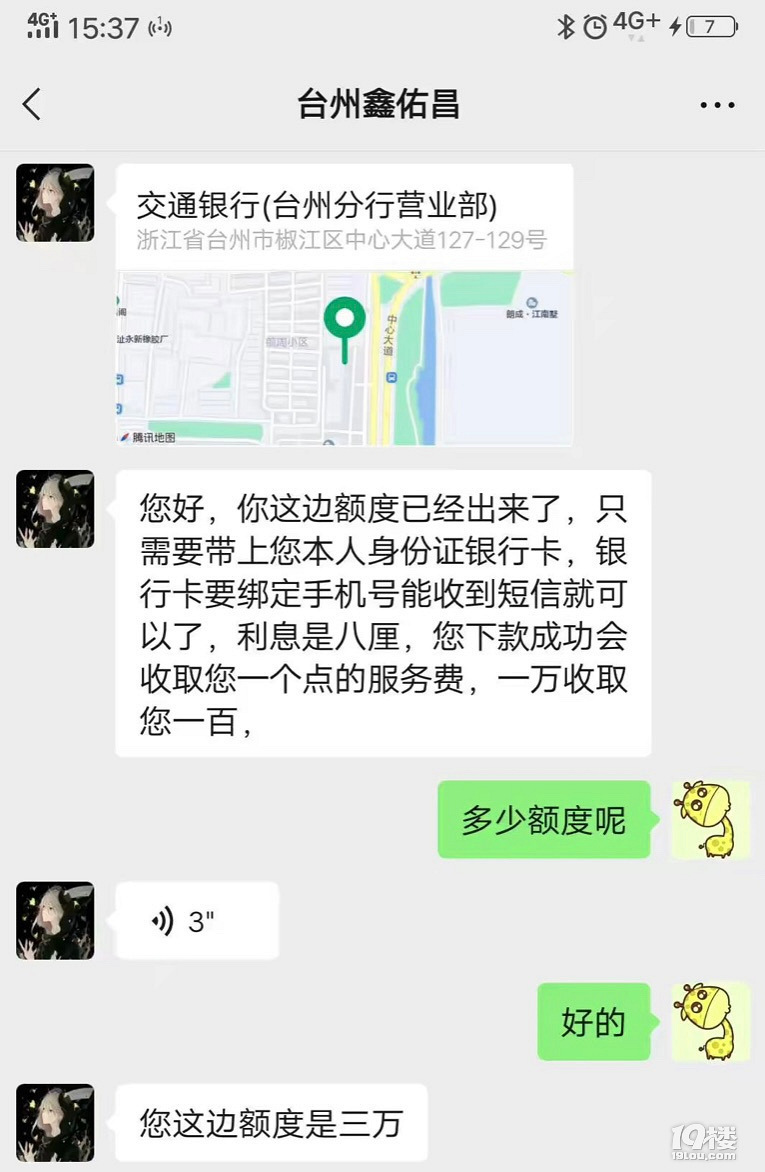Screen dimensions: 765x1172
Task: Tap the giraffe sticker next to 多少额度呢
Action: 711,820
